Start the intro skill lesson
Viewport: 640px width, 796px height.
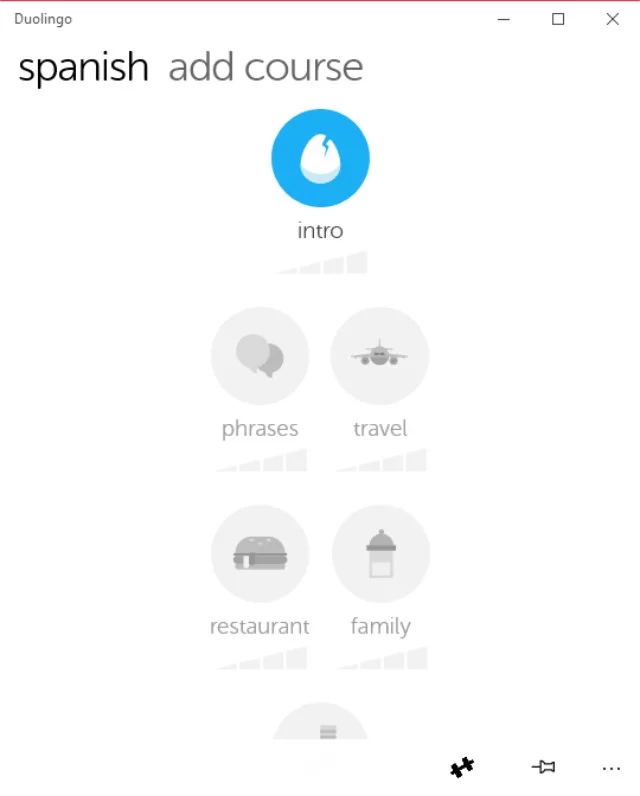(320, 158)
